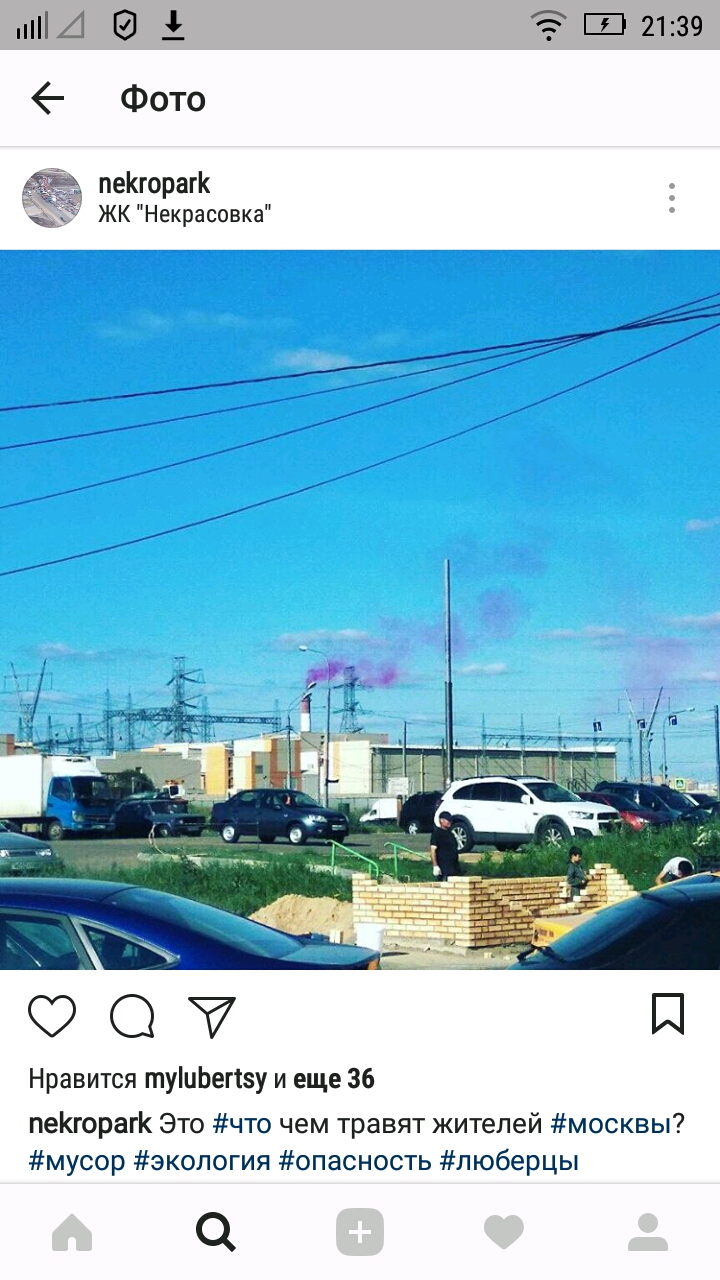Open comments with the speech bubble icon
720x1280 pixels.
tap(132, 1016)
